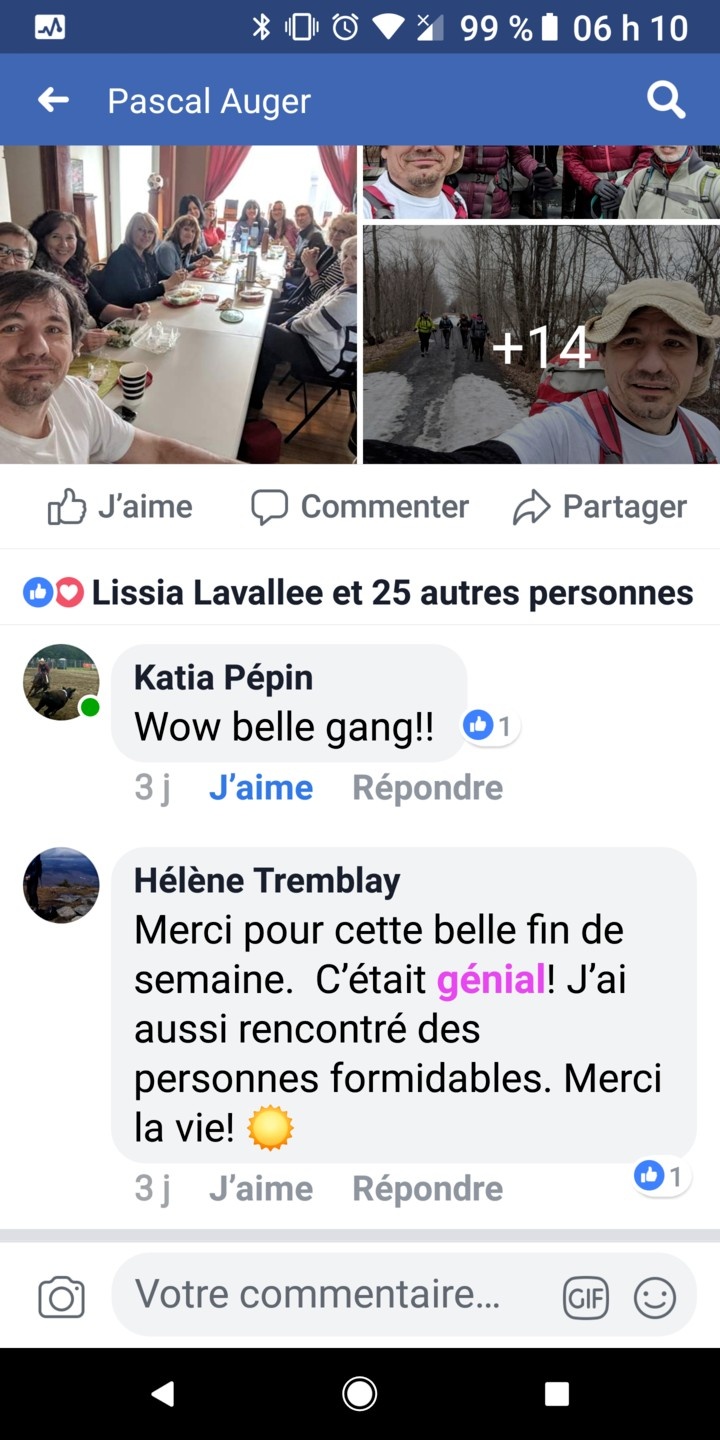The image size is (720, 1440).
Task: Open Katia Pépin's profile picture
Action: tap(61, 682)
